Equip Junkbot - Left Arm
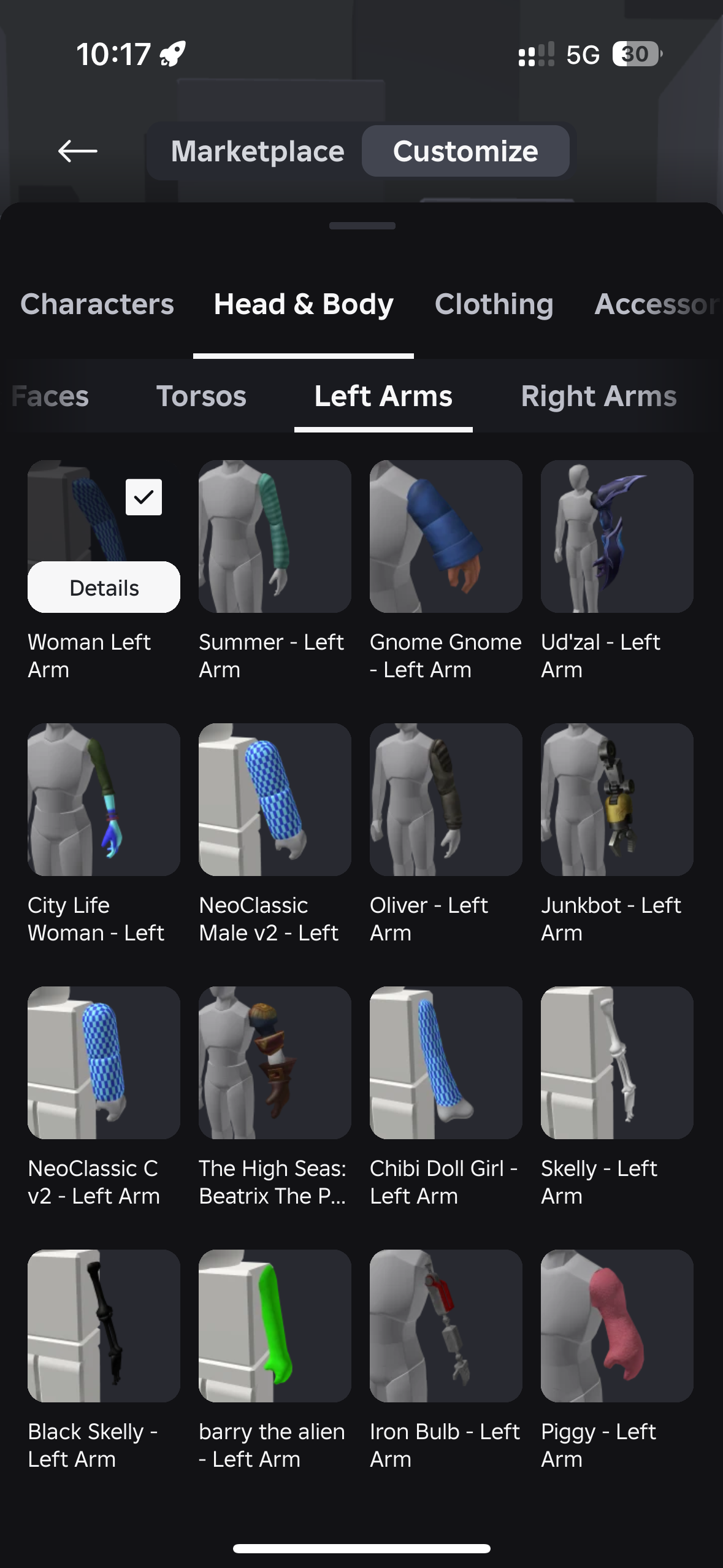Viewport: 723px width, 1568px height. (x=617, y=799)
